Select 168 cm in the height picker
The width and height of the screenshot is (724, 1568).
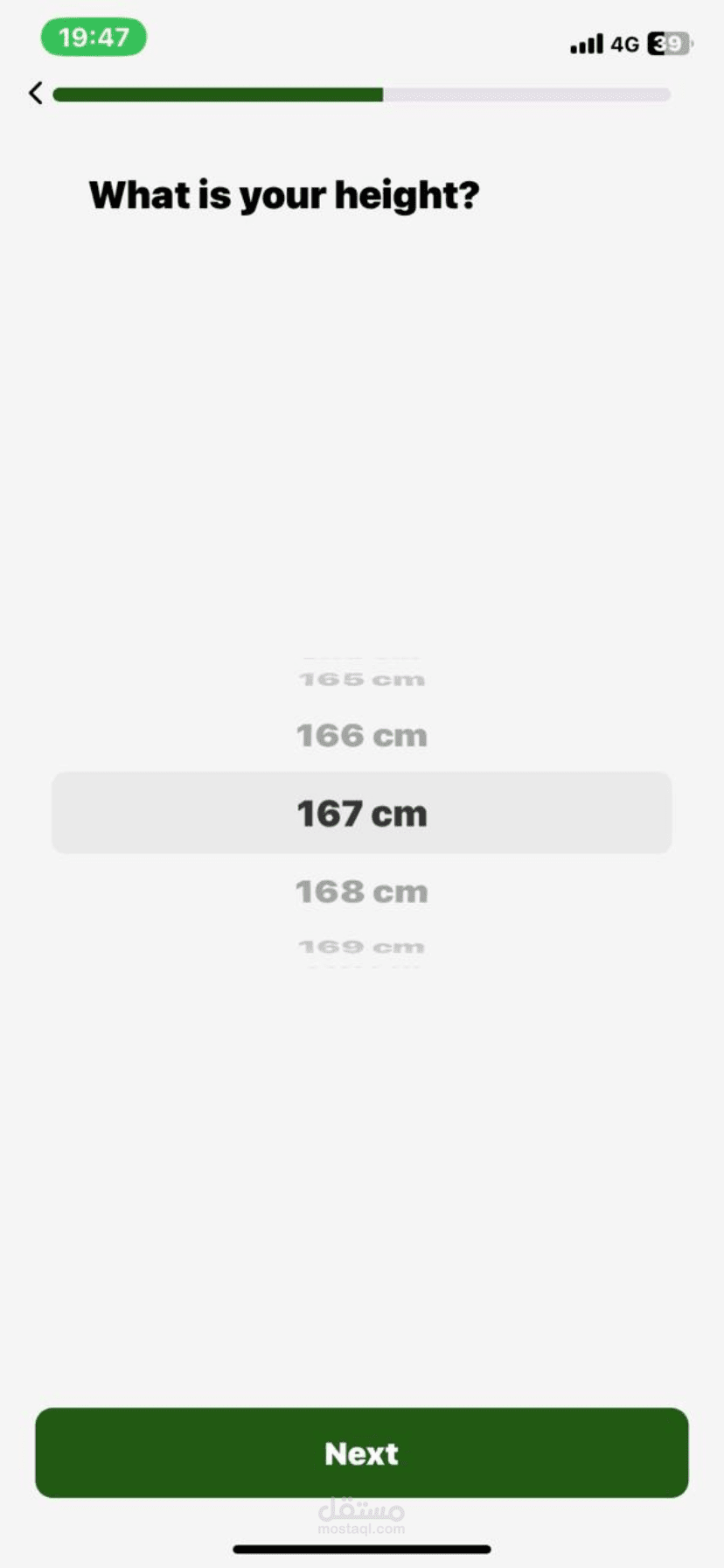pyautogui.click(x=362, y=892)
